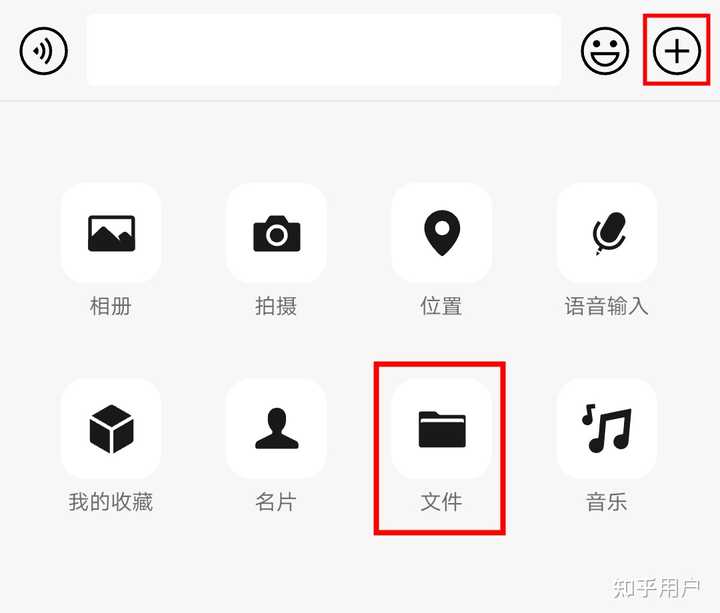The width and height of the screenshot is (720, 613).
Task: Share your 位置 location
Action: click(441, 234)
